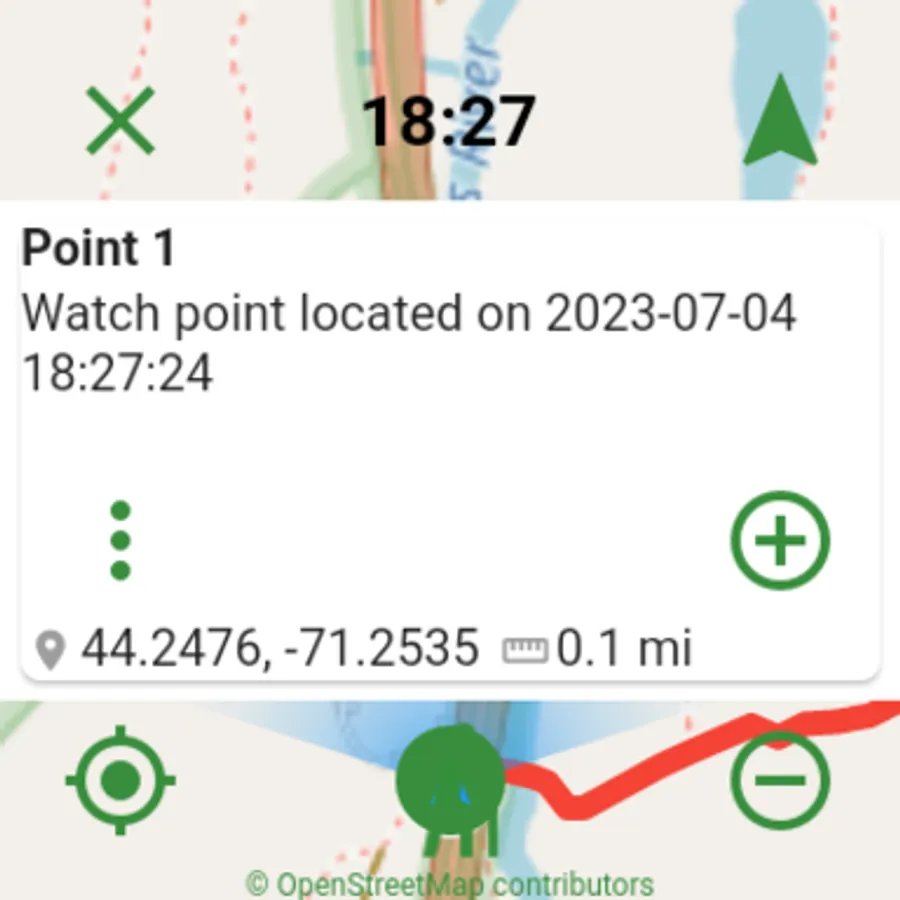The height and width of the screenshot is (900, 900).
Task: Center the map on my location
Action: pos(121,780)
